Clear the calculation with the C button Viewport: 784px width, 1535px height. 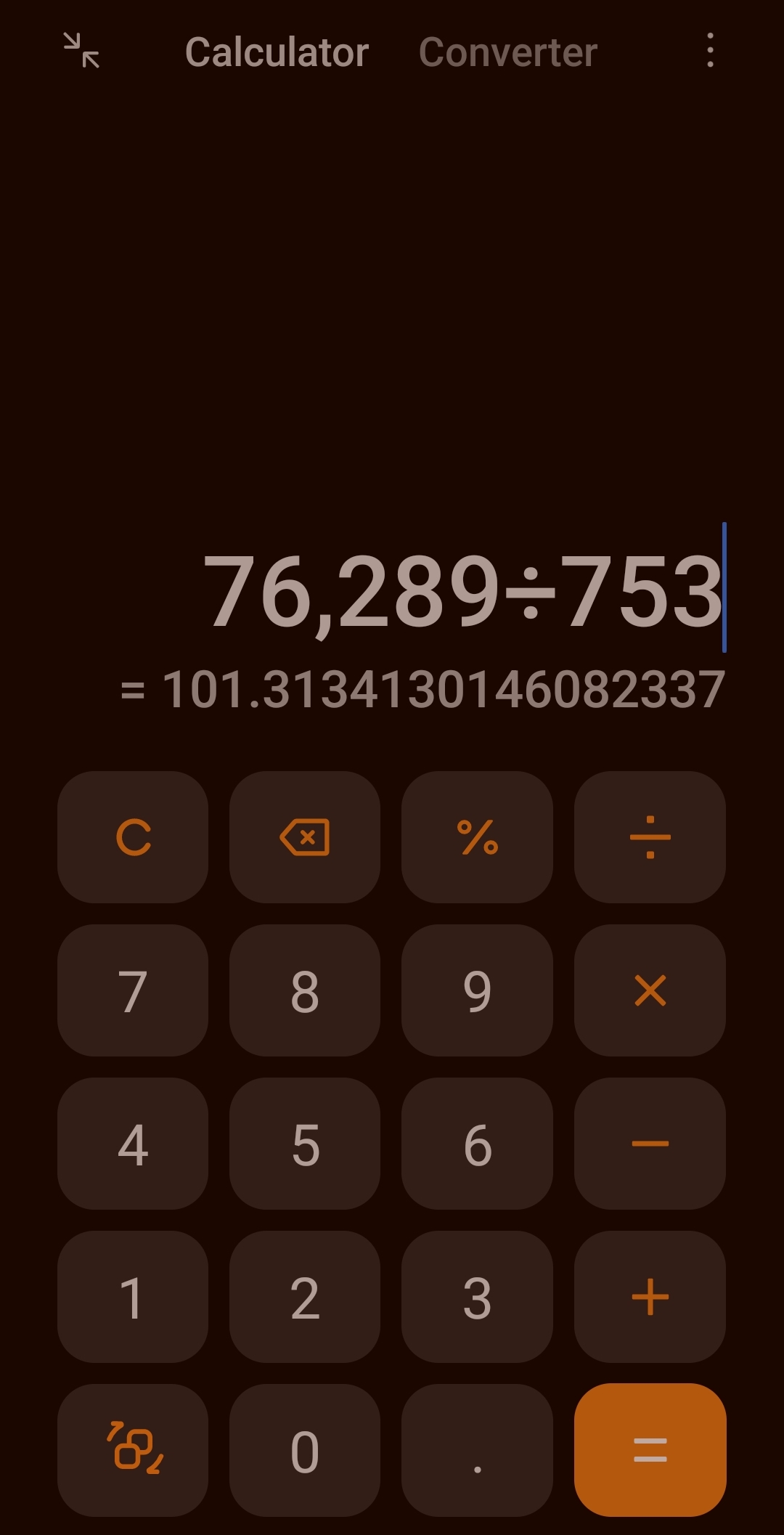(134, 839)
